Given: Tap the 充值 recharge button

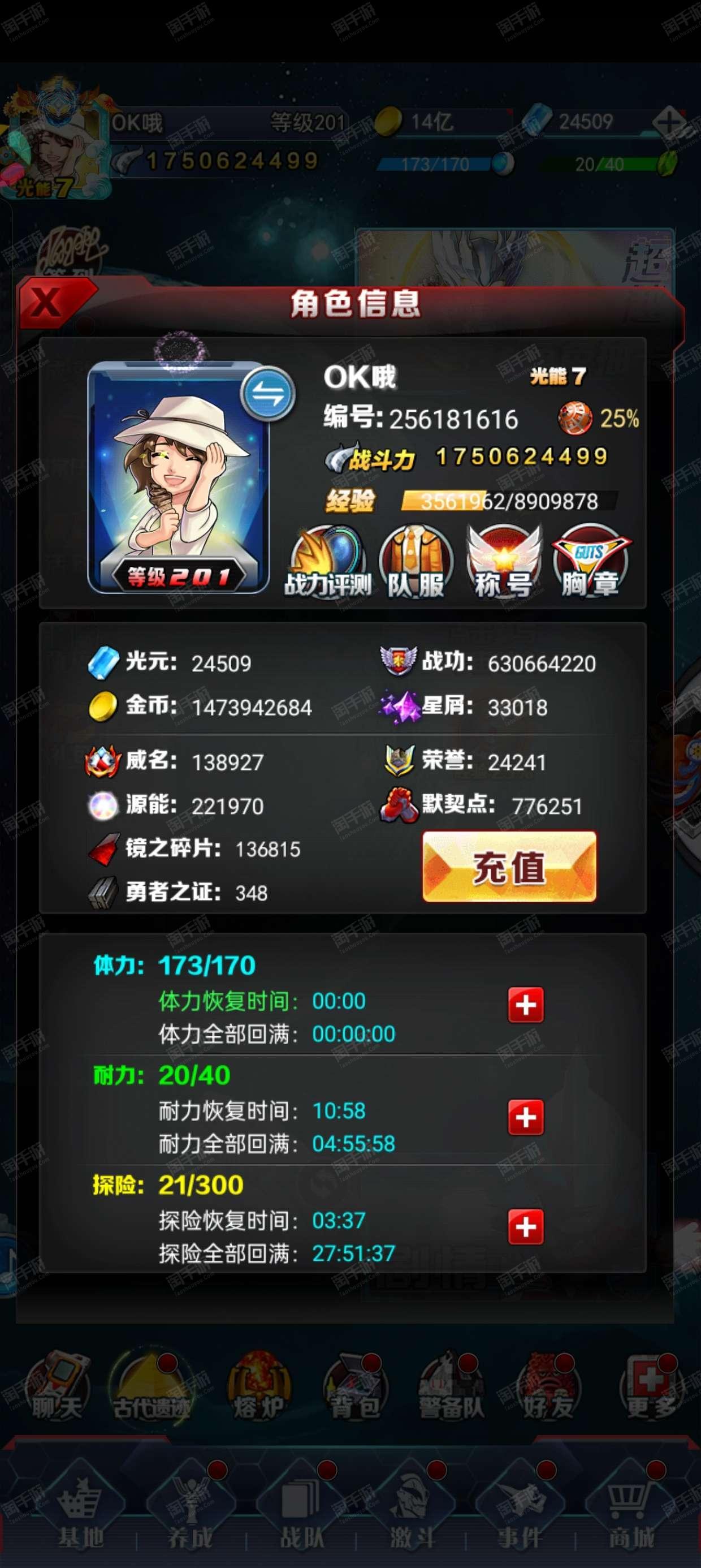Looking at the screenshot, I should pos(509,866).
